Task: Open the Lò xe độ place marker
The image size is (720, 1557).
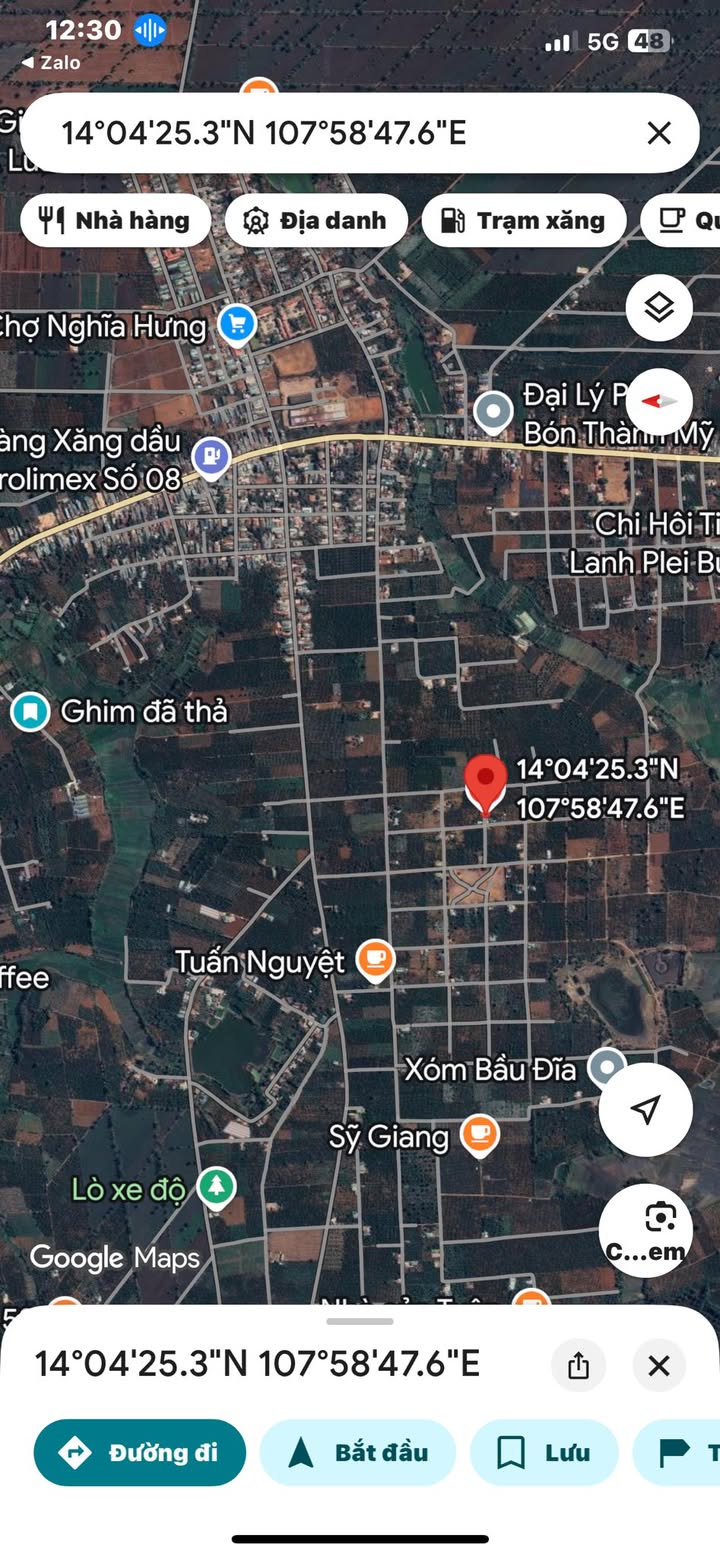Action: (x=215, y=1189)
